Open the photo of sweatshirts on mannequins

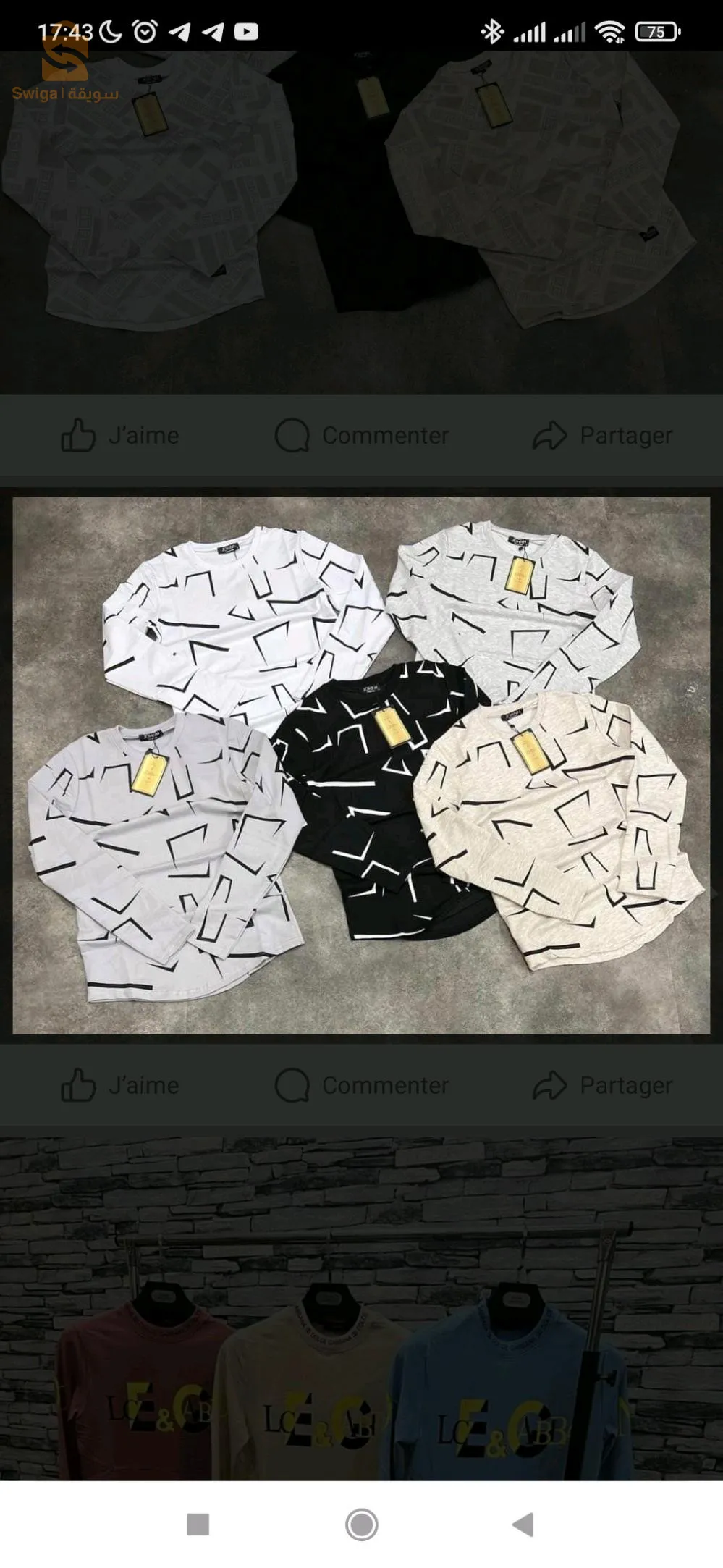click(x=361, y=1309)
